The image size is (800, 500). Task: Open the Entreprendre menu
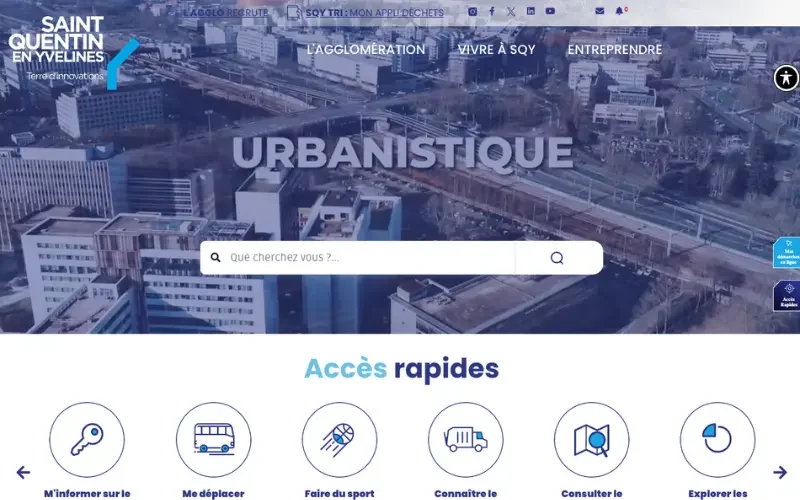coord(614,49)
